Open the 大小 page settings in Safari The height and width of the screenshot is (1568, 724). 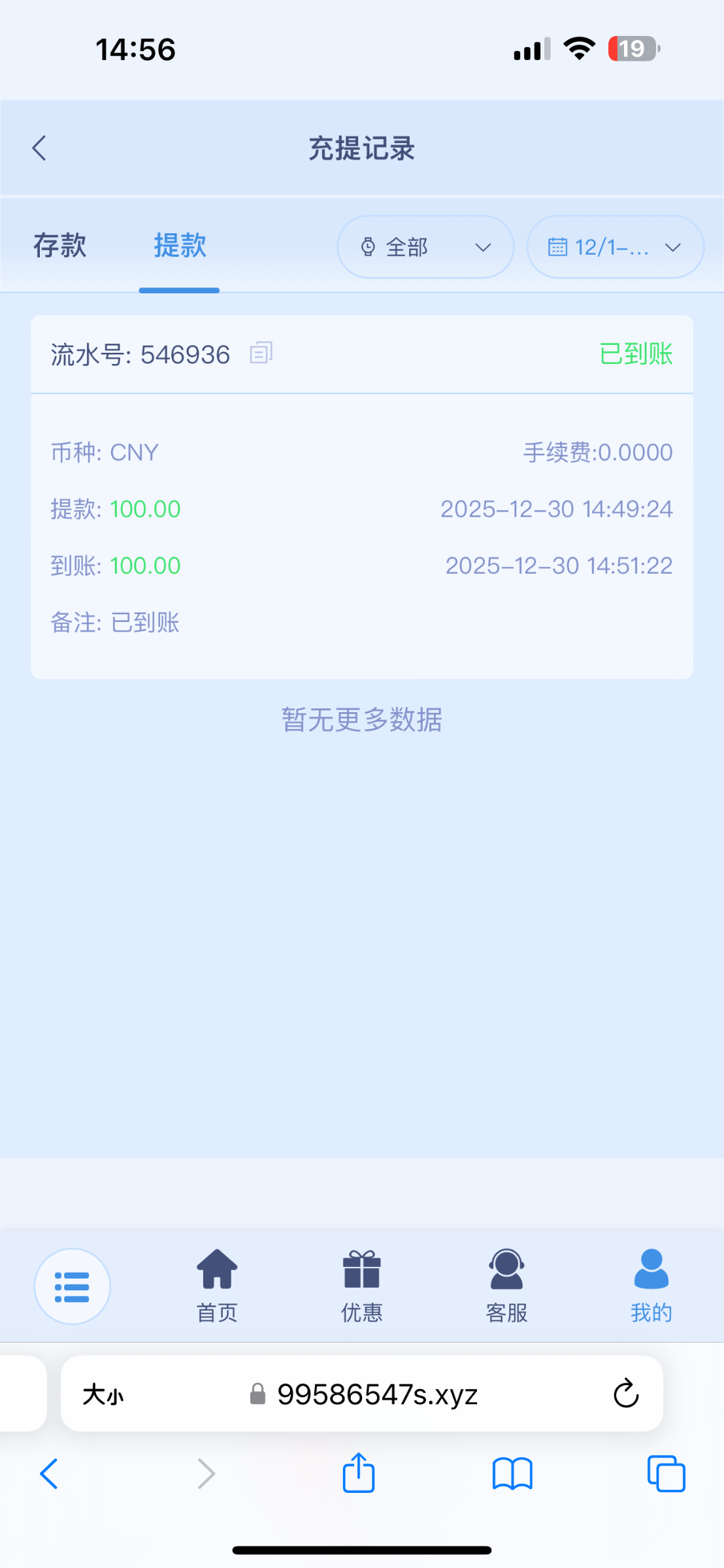(x=103, y=1395)
